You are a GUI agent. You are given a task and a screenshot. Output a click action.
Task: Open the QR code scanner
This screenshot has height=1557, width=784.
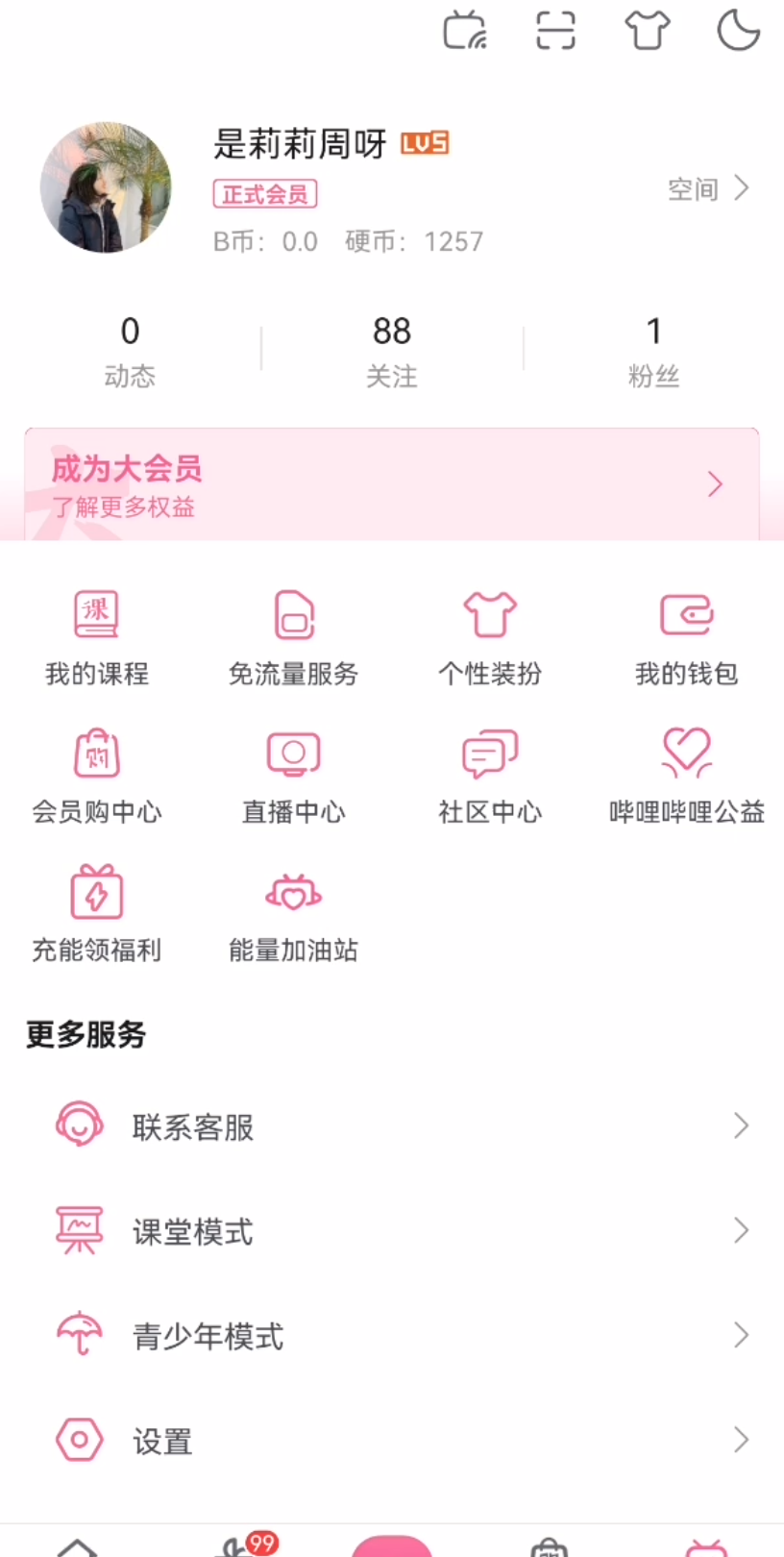[554, 31]
